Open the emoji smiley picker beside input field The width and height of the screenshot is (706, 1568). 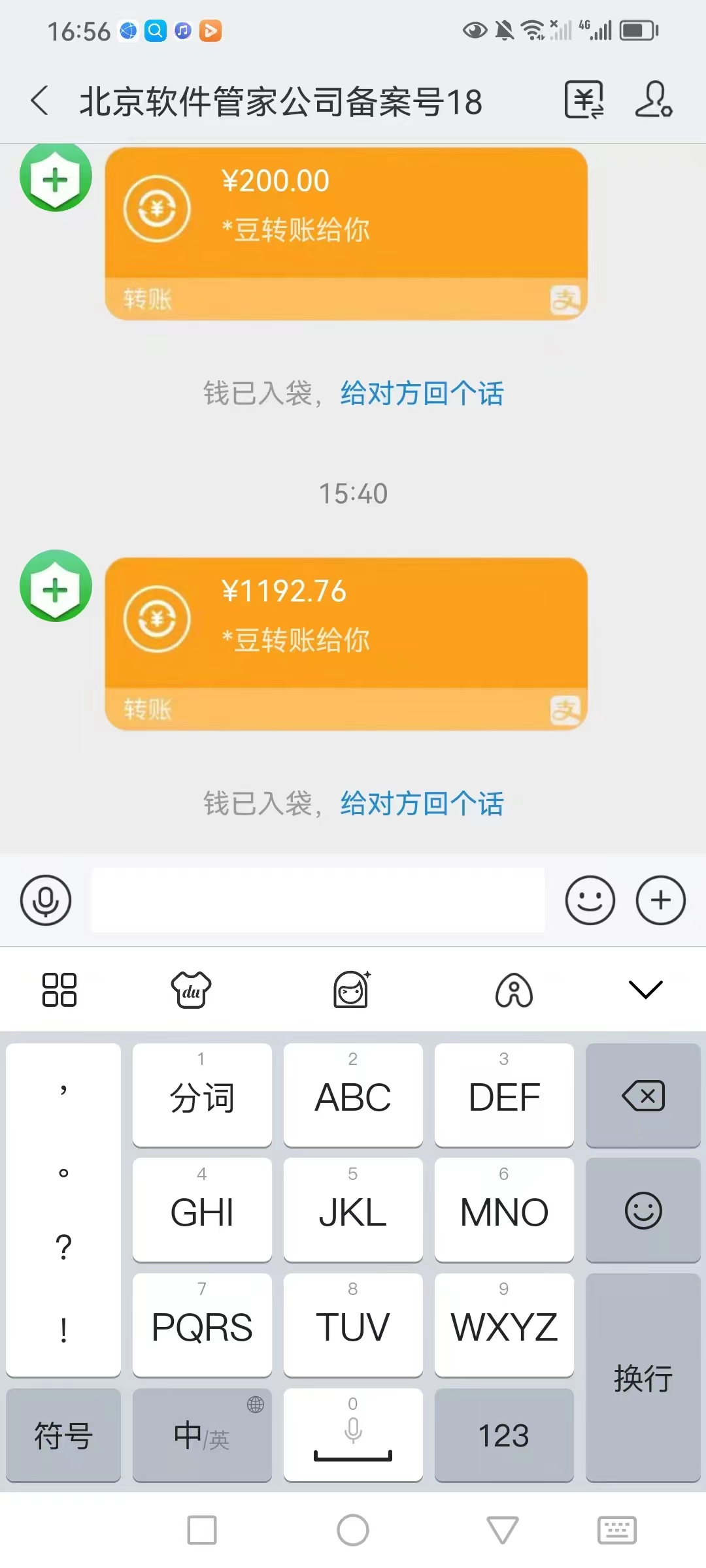click(x=590, y=900)
